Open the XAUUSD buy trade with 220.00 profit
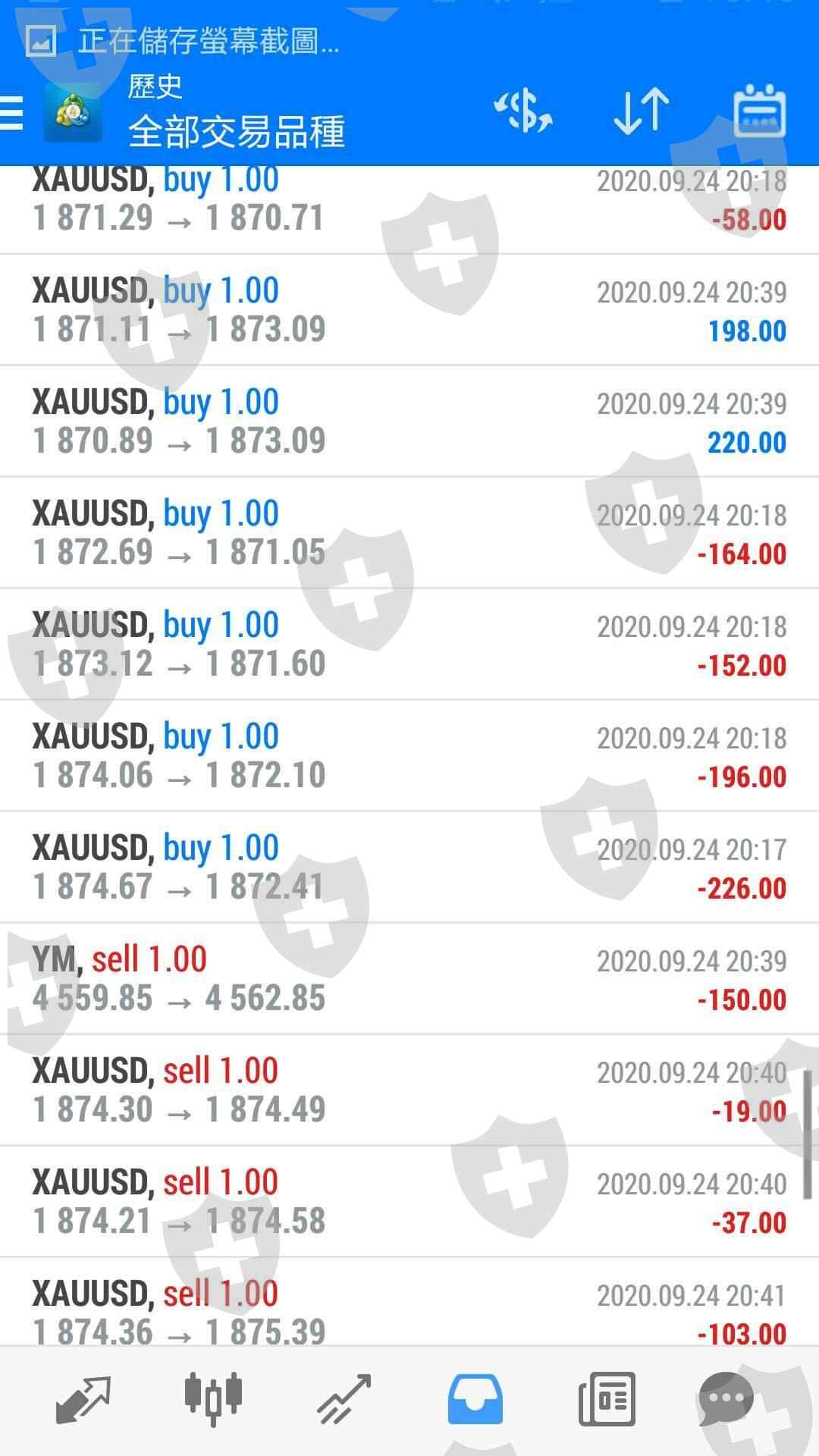This screenshot has height=1456, width=819. click(x=409, y=421)
